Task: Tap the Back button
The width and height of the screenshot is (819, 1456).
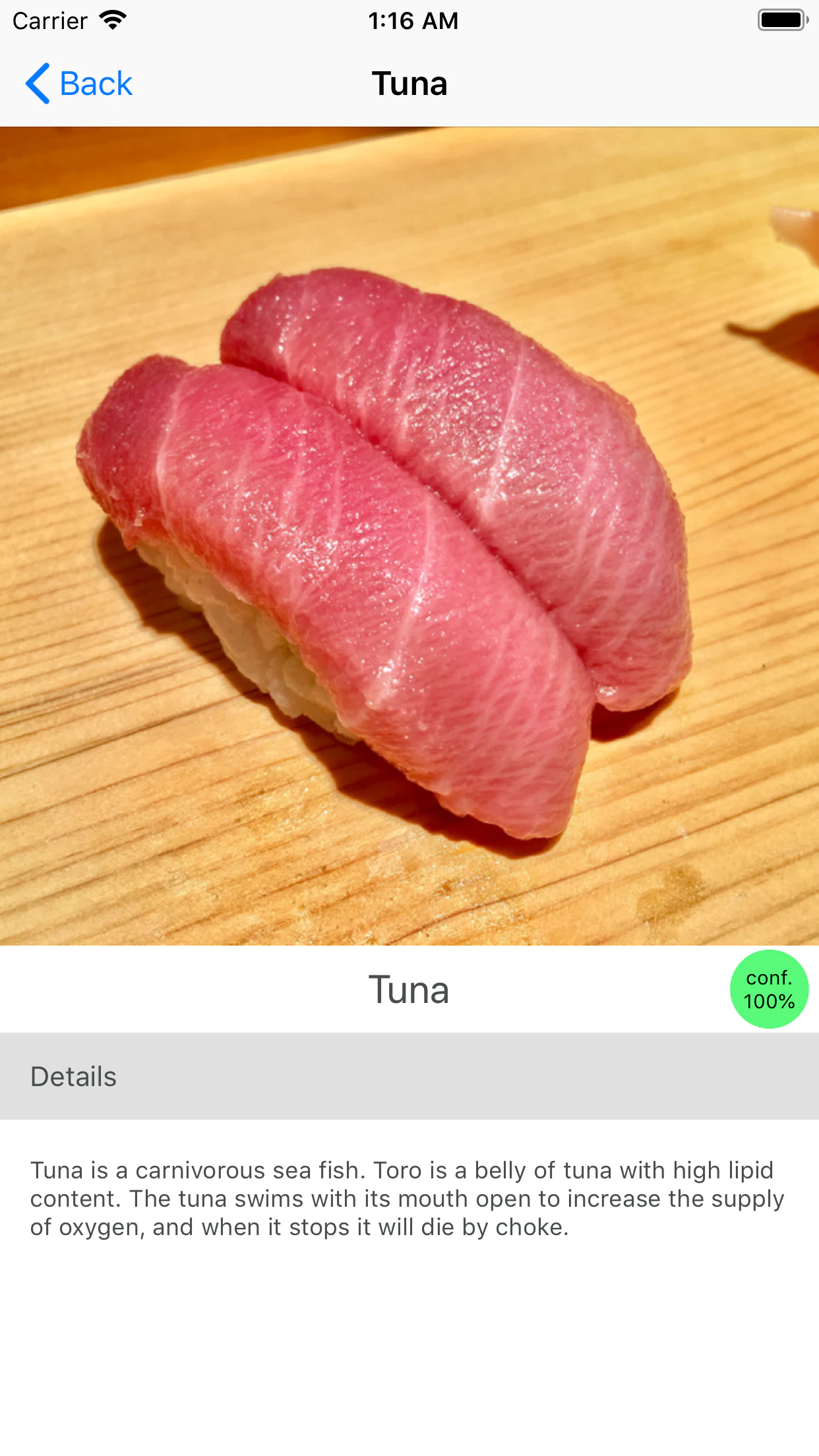Action: click(79, 82)
